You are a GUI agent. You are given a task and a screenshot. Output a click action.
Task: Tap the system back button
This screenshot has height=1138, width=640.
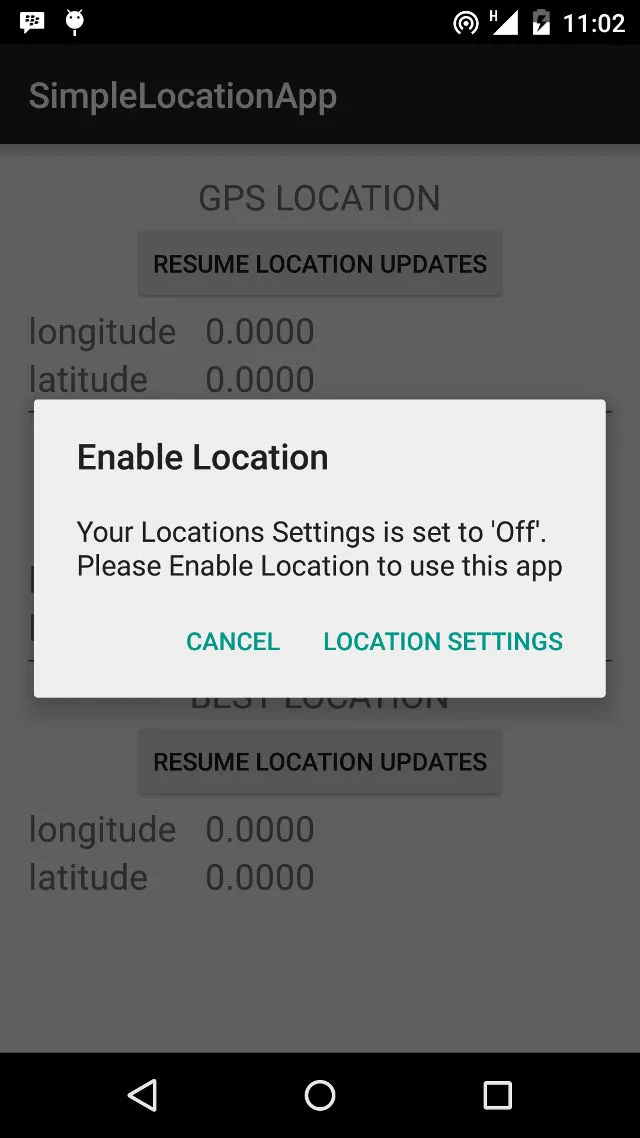coord(142,1095)
